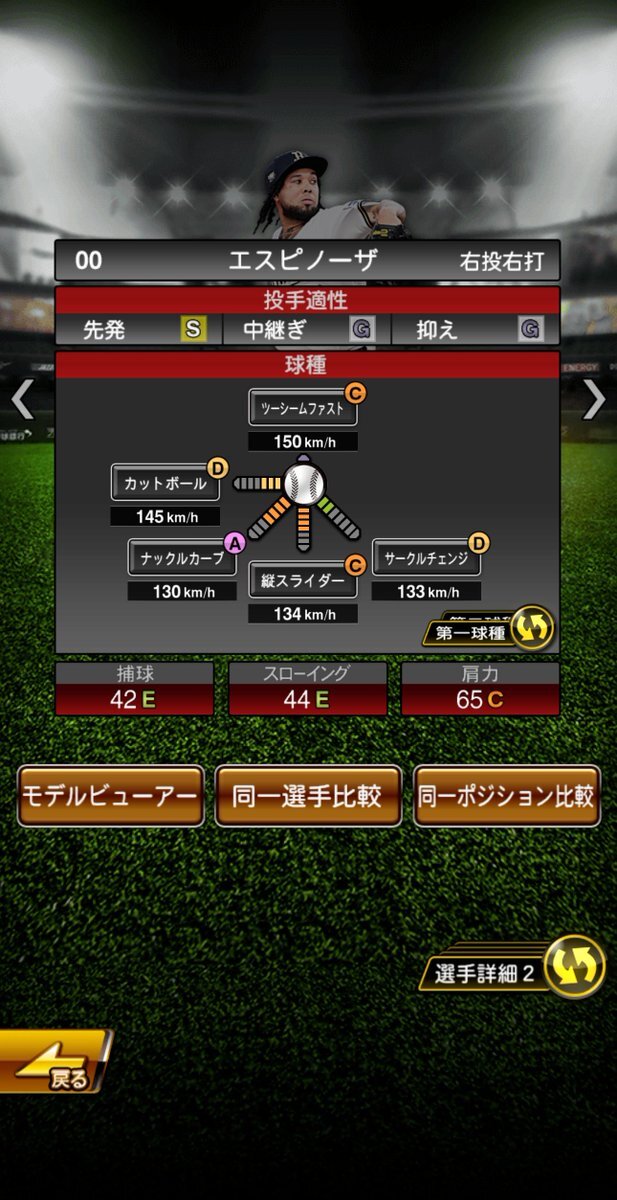Open the モデルビューアー model viewer
This screenshot has height=1200, width=617.
(x=111, y=796)
